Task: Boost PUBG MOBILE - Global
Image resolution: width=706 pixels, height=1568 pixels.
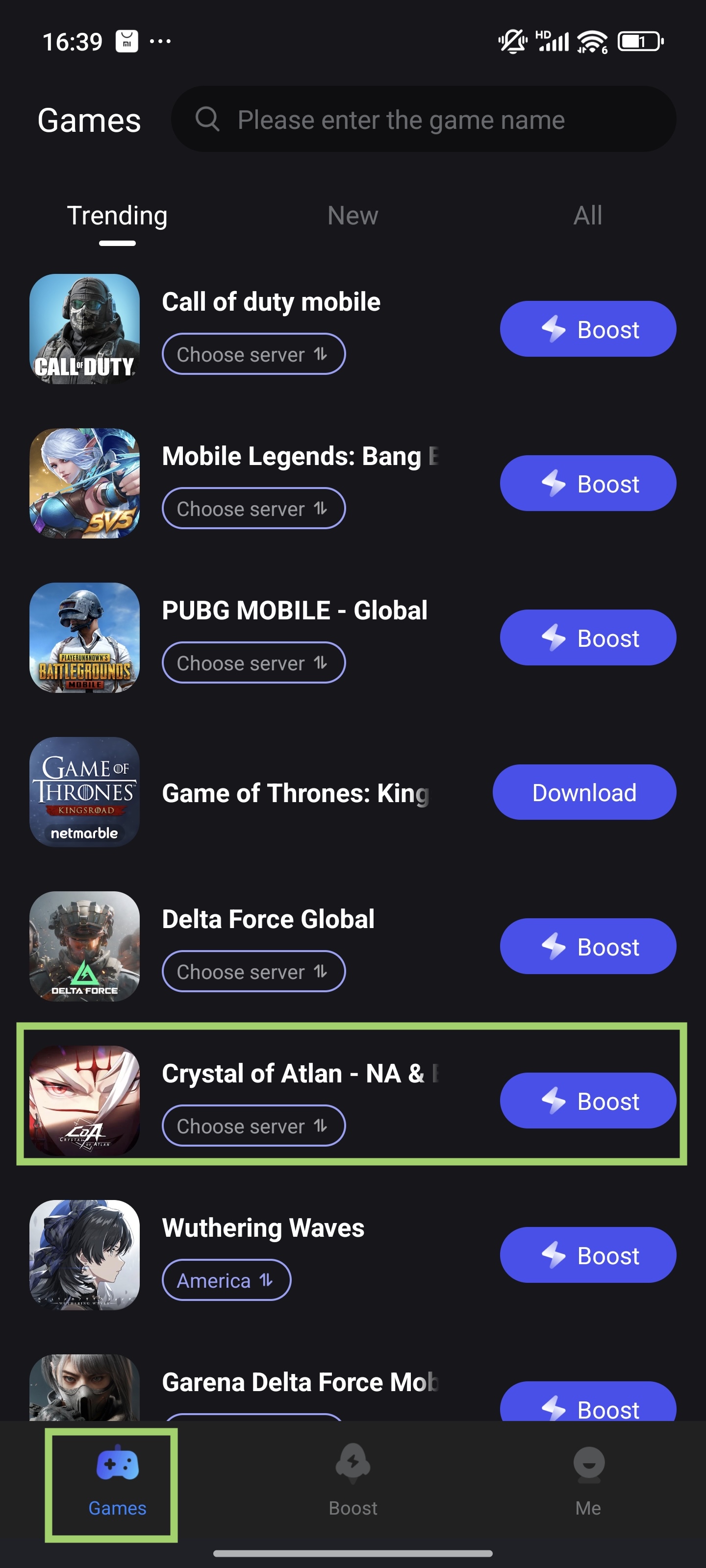Action: pos(587,637)
